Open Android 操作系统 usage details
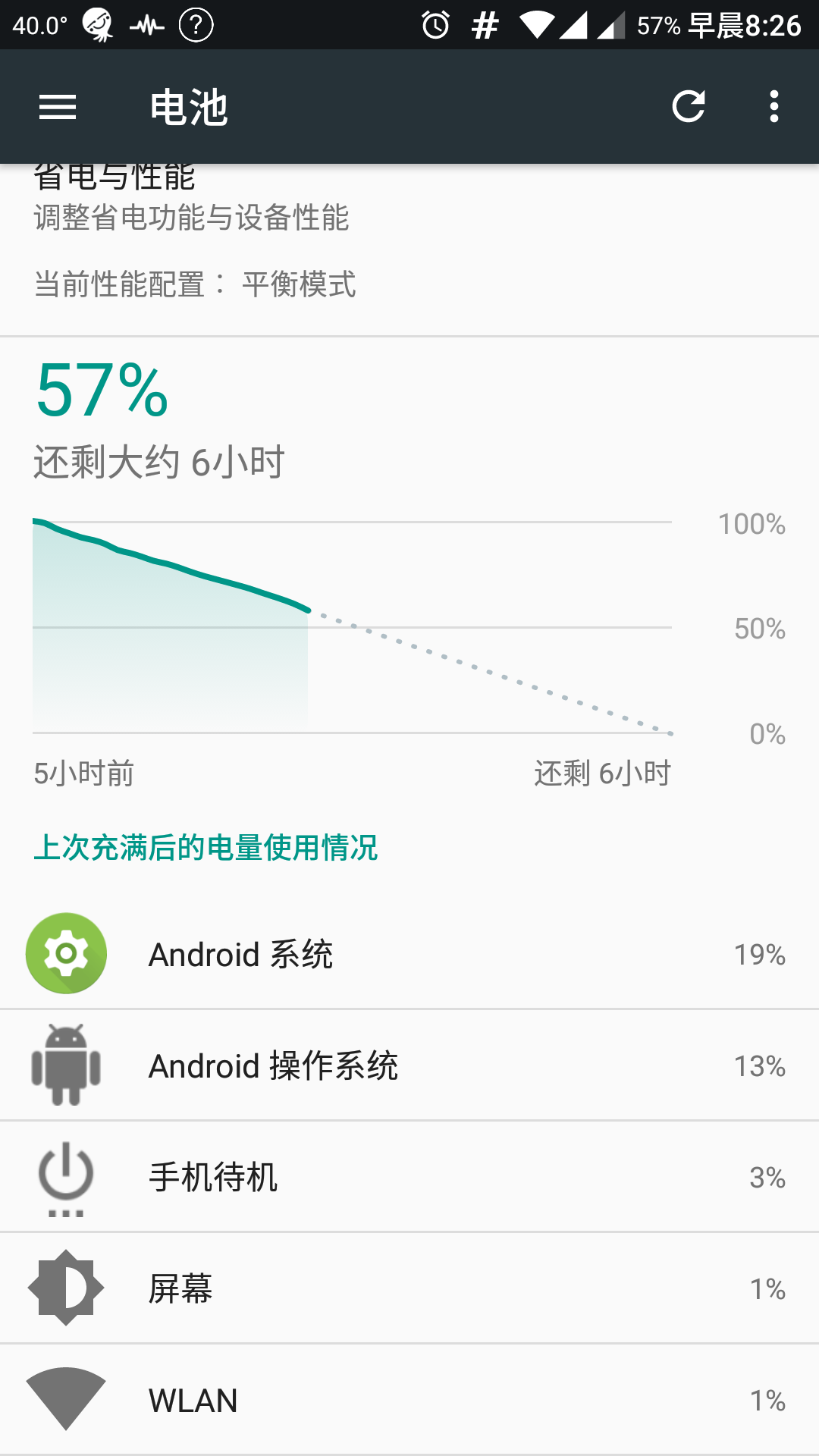The image size is (819, 1456). (409, 1065)
